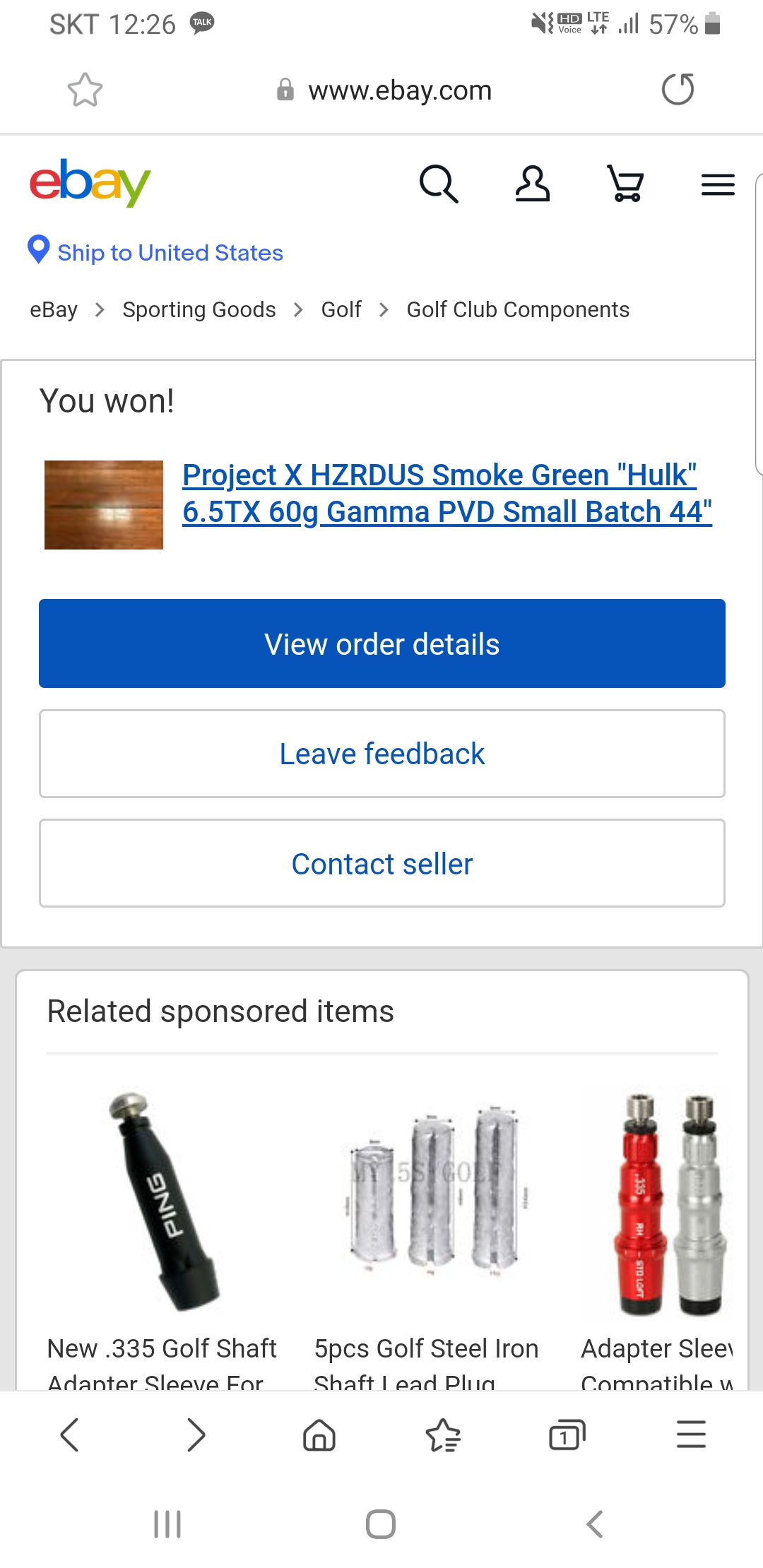Go to Sporting Goods breadcrumb
Screen dimensions: 763x1568
point(199,309)
